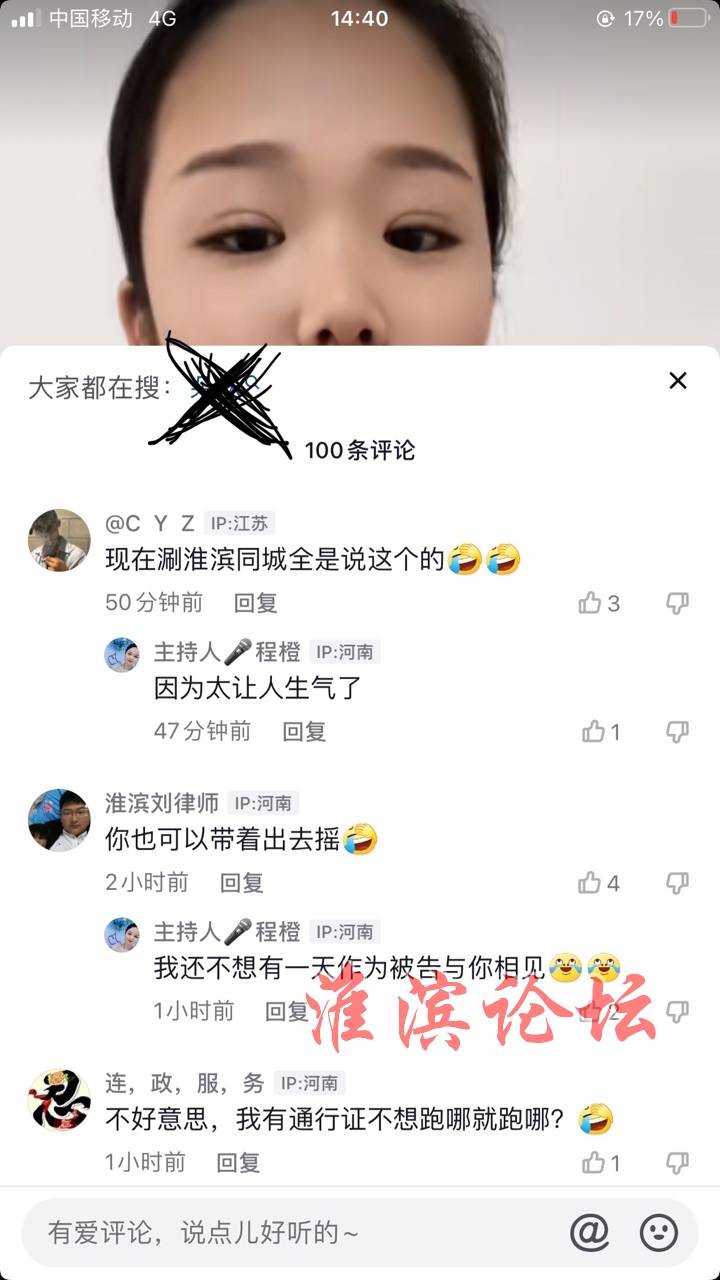The image size is (720, 1280).
Task: Reply to 连,政,服,务's comment
Action: tap(239, 1162)
